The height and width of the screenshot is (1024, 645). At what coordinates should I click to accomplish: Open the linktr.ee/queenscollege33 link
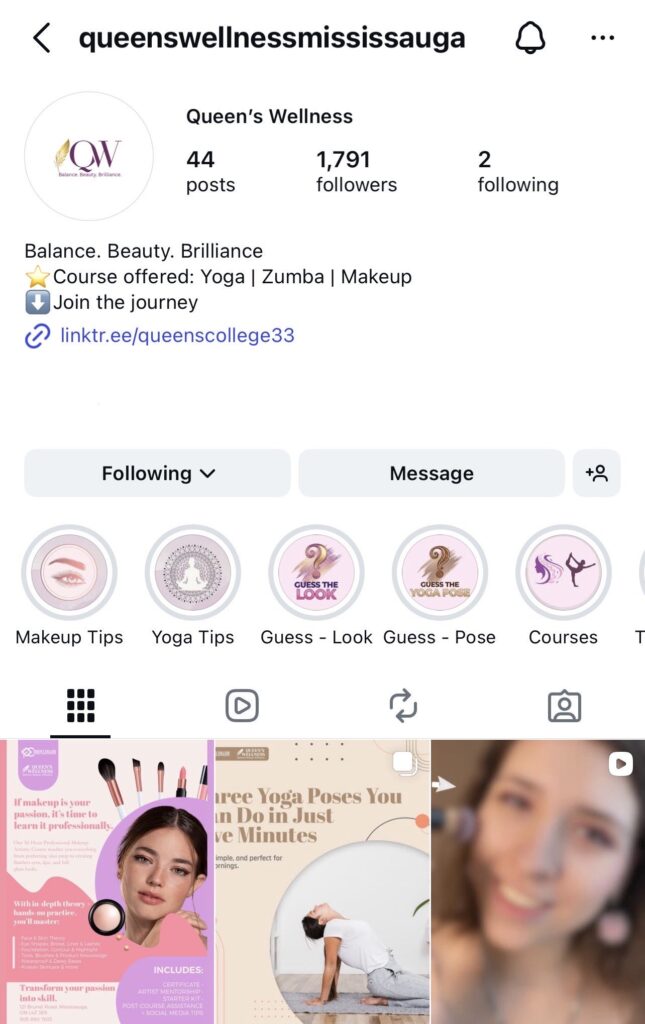point(177,336)
